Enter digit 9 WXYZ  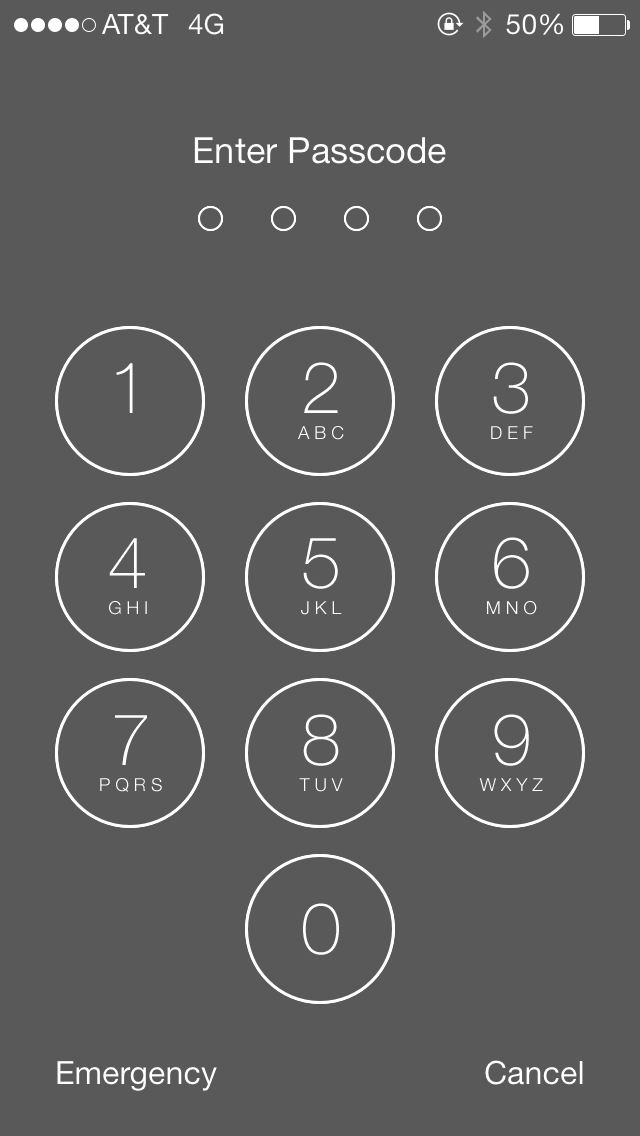(x=510, y=753)
